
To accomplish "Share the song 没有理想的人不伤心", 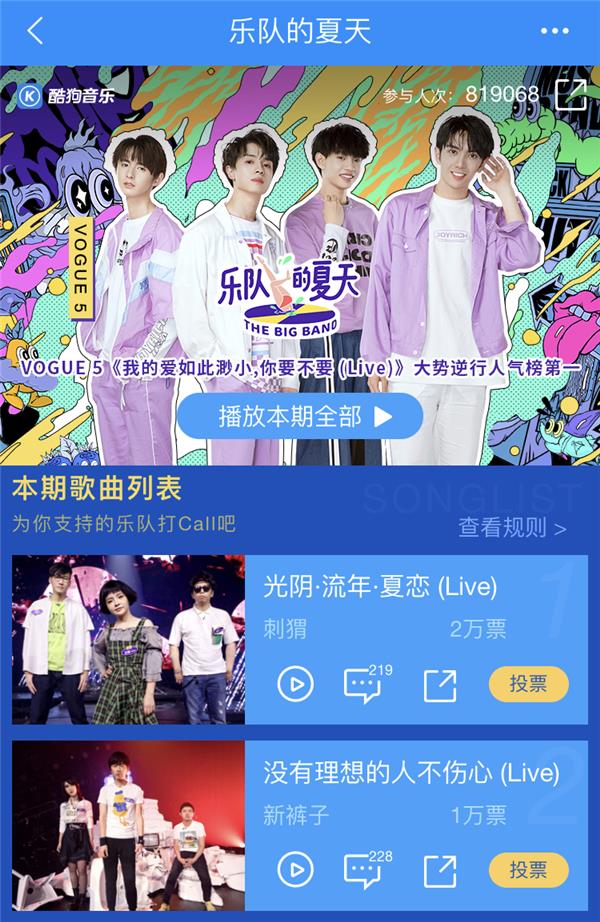I will click(x=439, y=869).
